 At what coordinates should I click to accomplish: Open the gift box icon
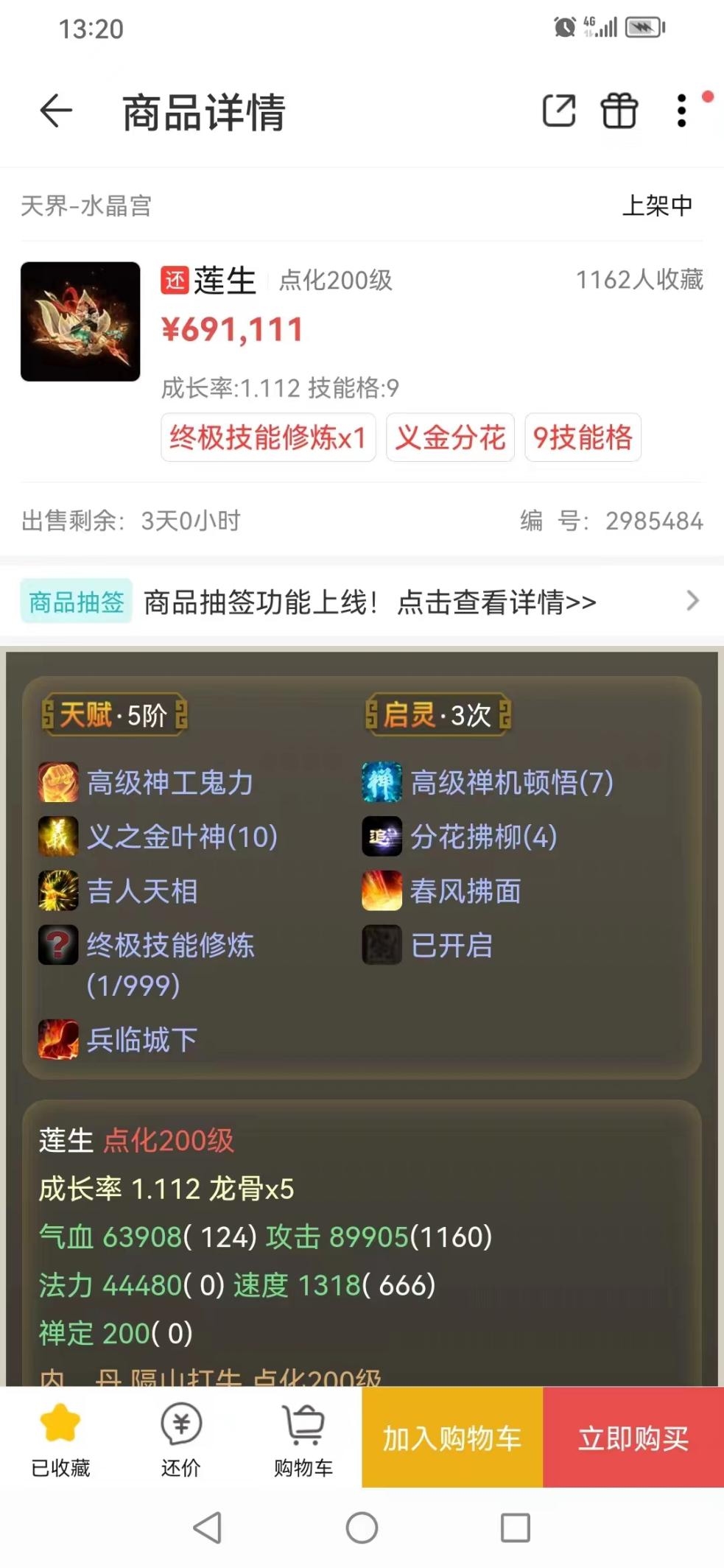pyautogui.click(x=619, y=112)
